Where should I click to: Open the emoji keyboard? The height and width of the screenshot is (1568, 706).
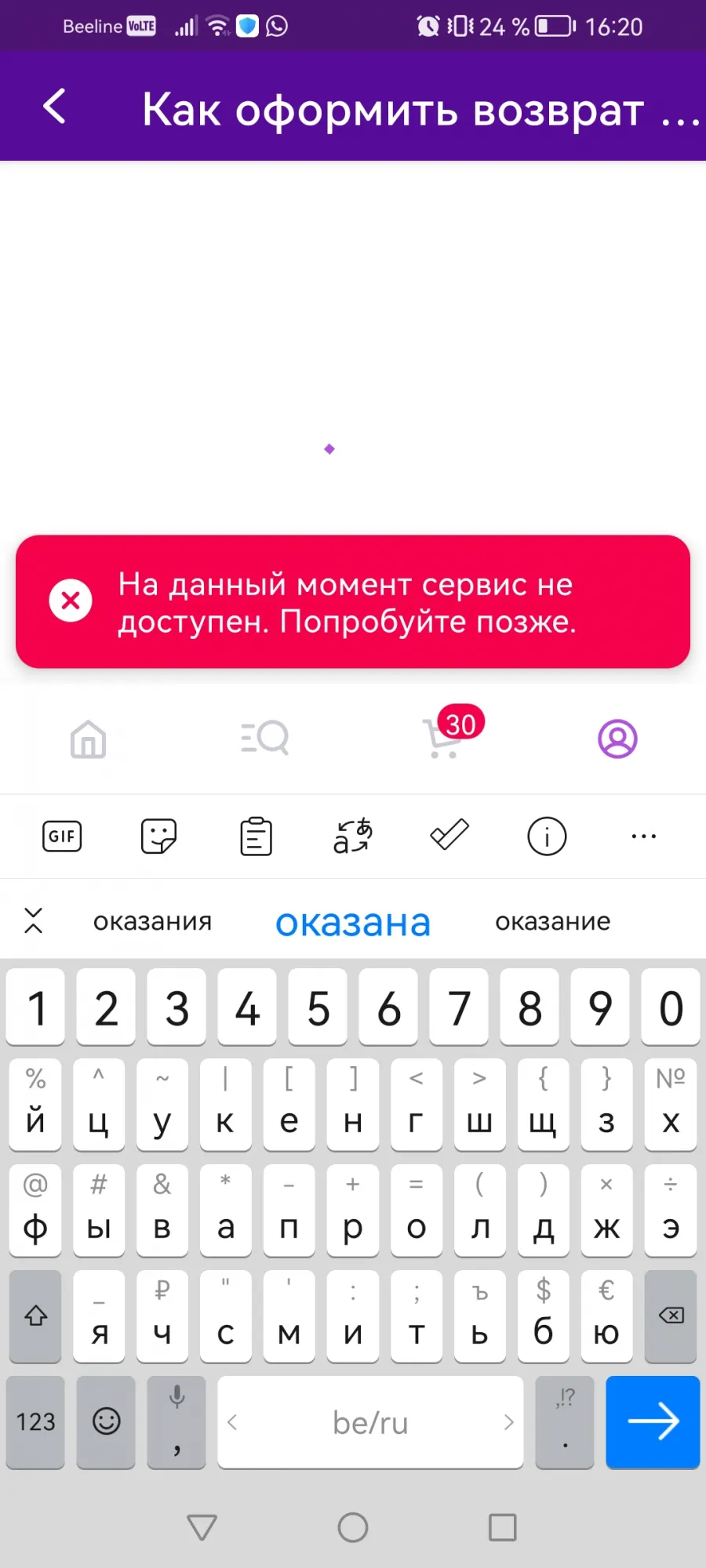point(106,1421)
